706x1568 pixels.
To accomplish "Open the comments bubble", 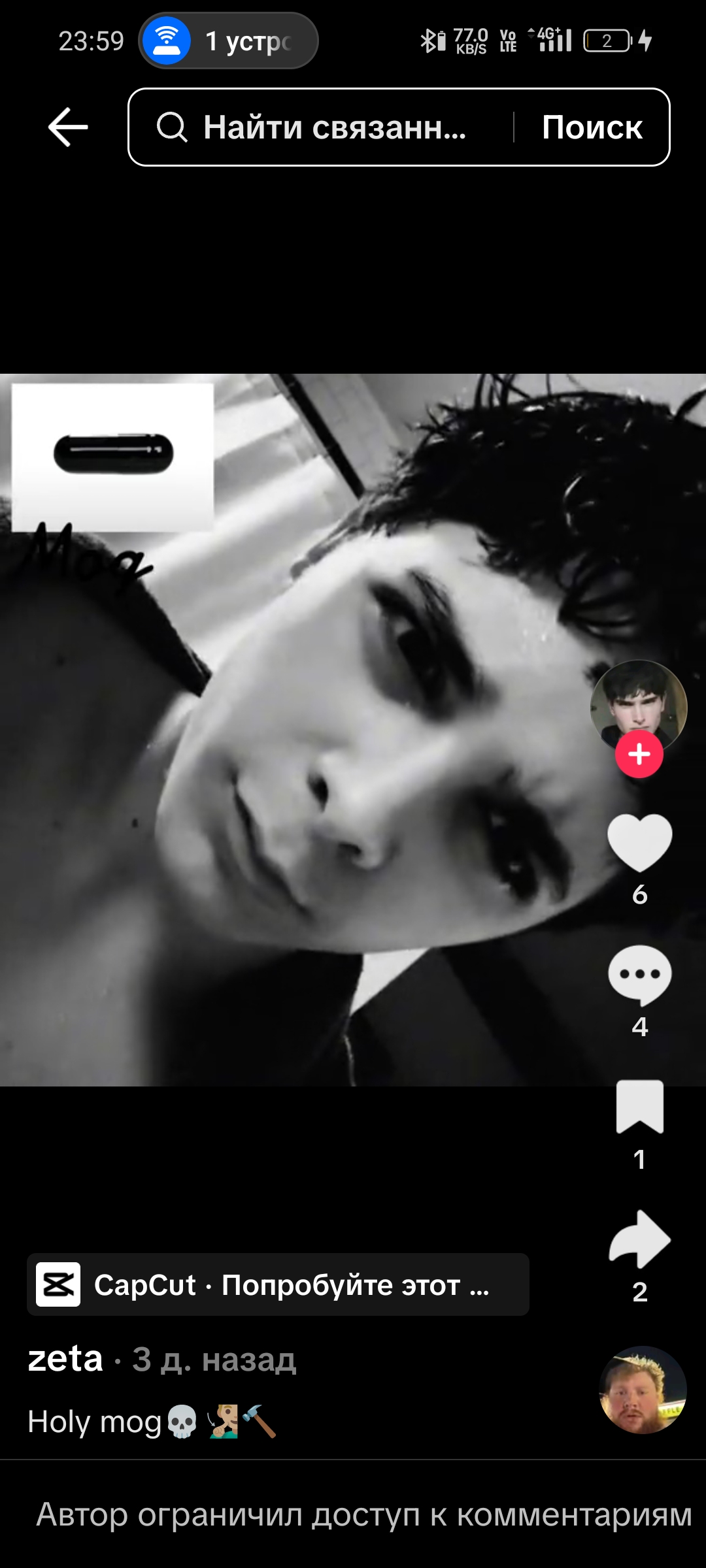I will point(639,975).
